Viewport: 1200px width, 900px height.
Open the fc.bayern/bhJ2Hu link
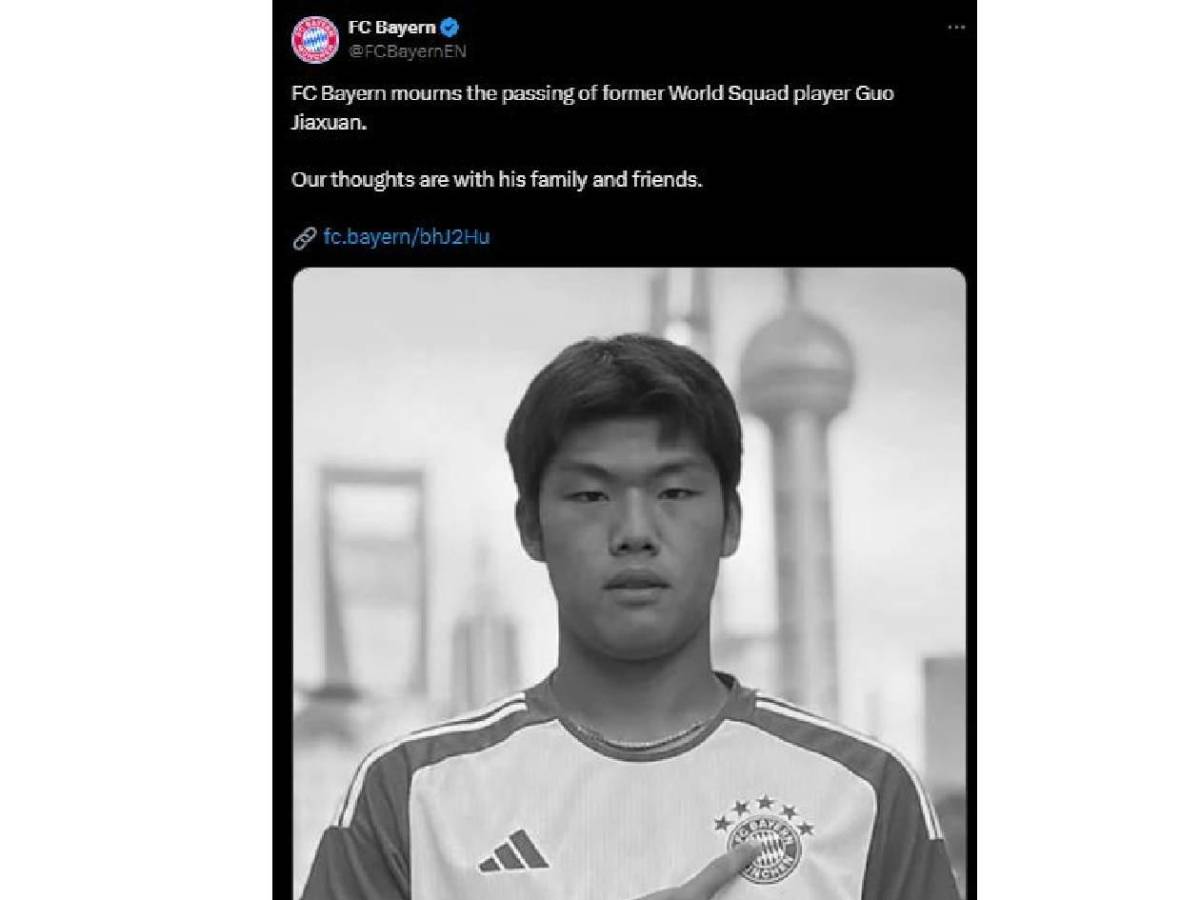click(406, 237)
